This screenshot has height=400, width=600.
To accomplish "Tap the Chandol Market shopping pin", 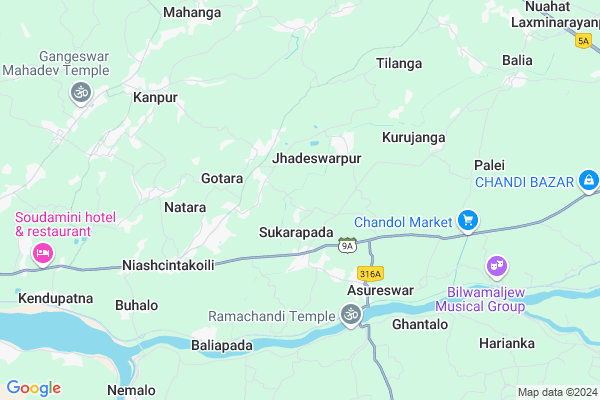I will [x=466, y=220].
